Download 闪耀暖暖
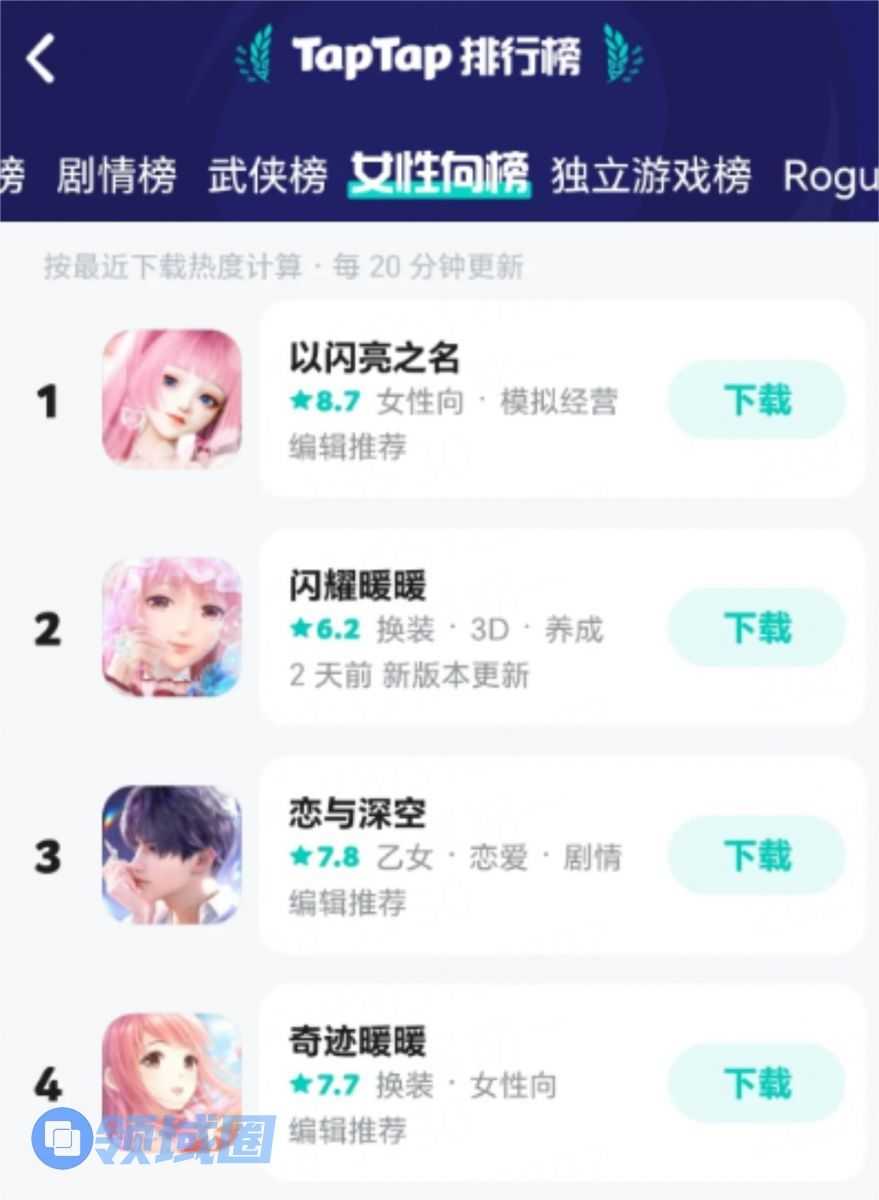Screen dimensions: 879x1200 click(756, 628)
